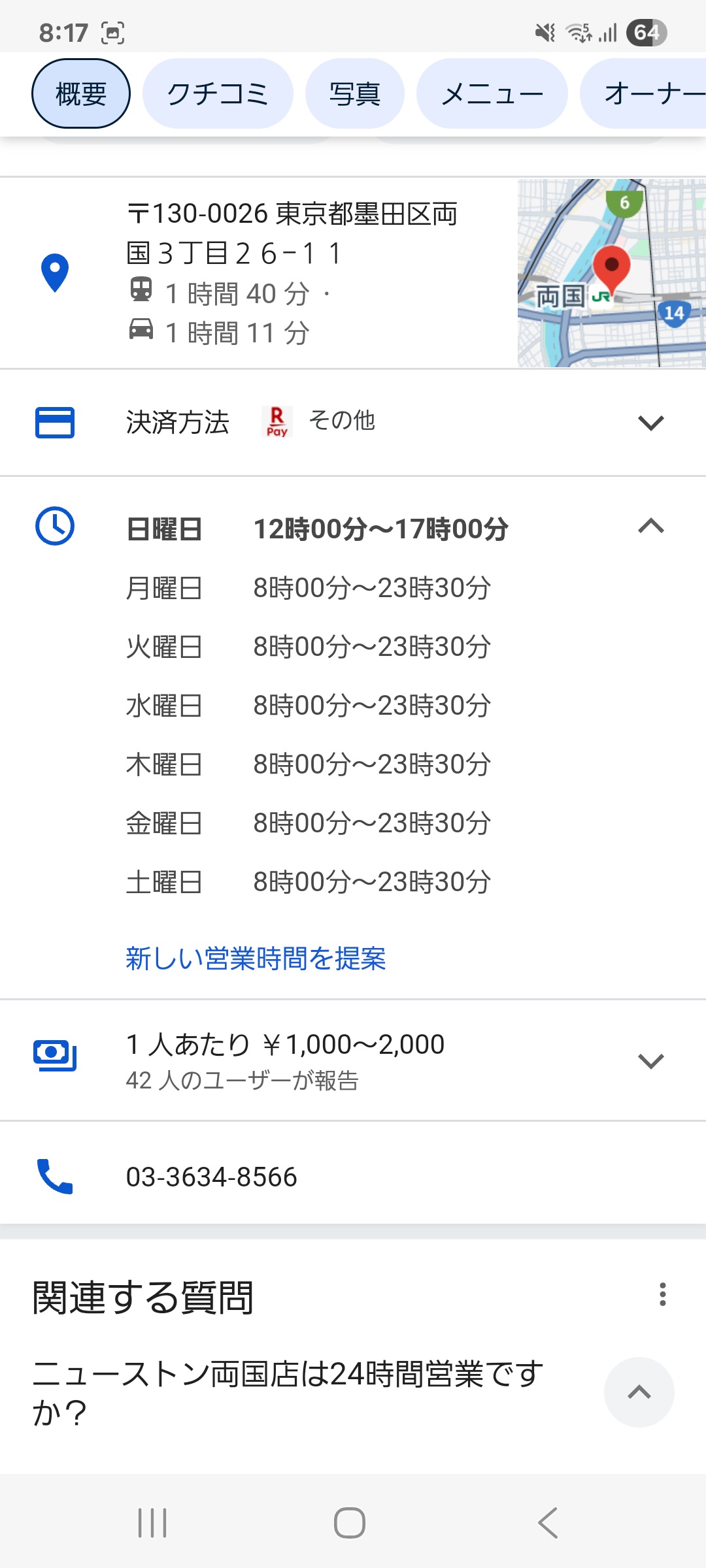This screenshot has width=706, height=1568.
Task: Collapse the opening hours list
Action: [650, 526]
